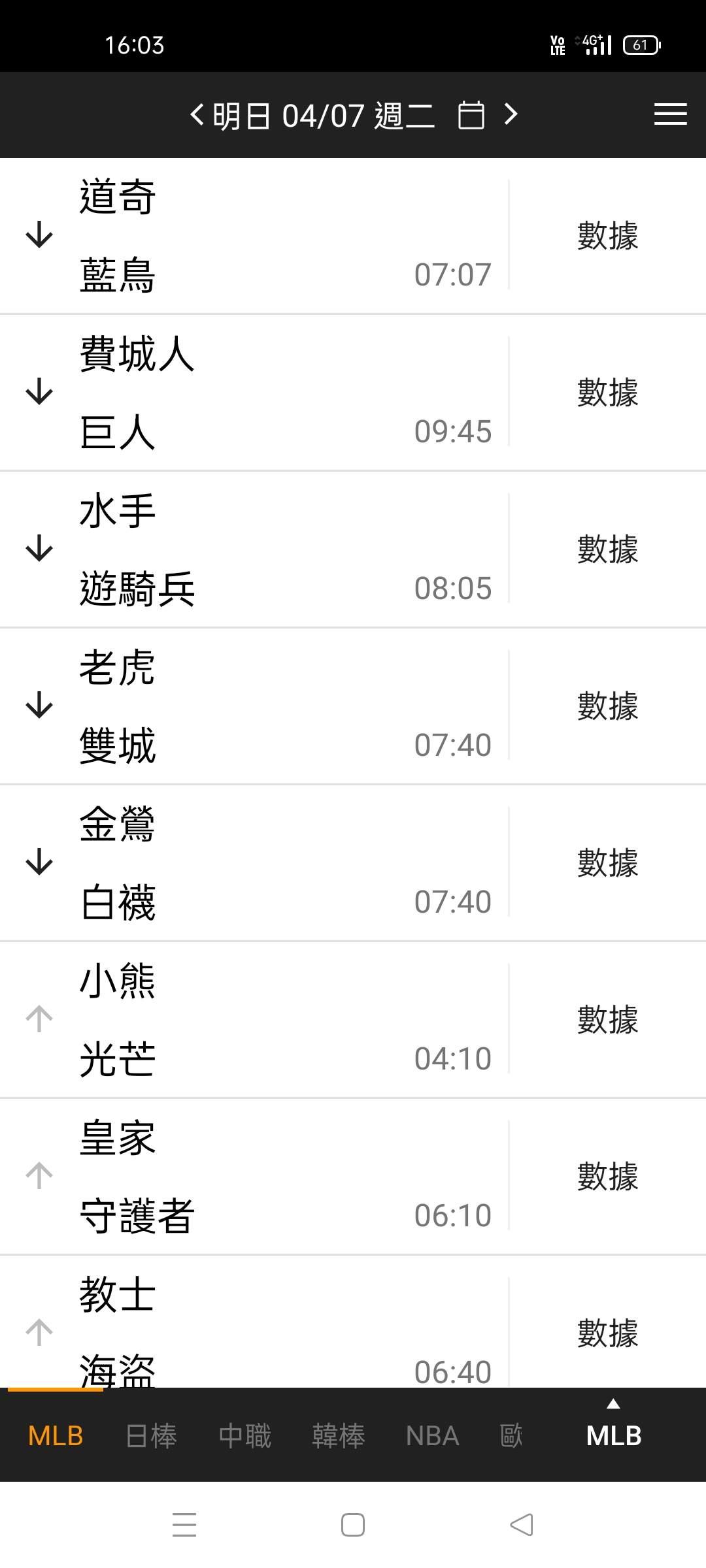View 數據 for 皇家 vs 守護者
The width and height of the screenshot is (706, 1568).
(x=607, y=1176)
